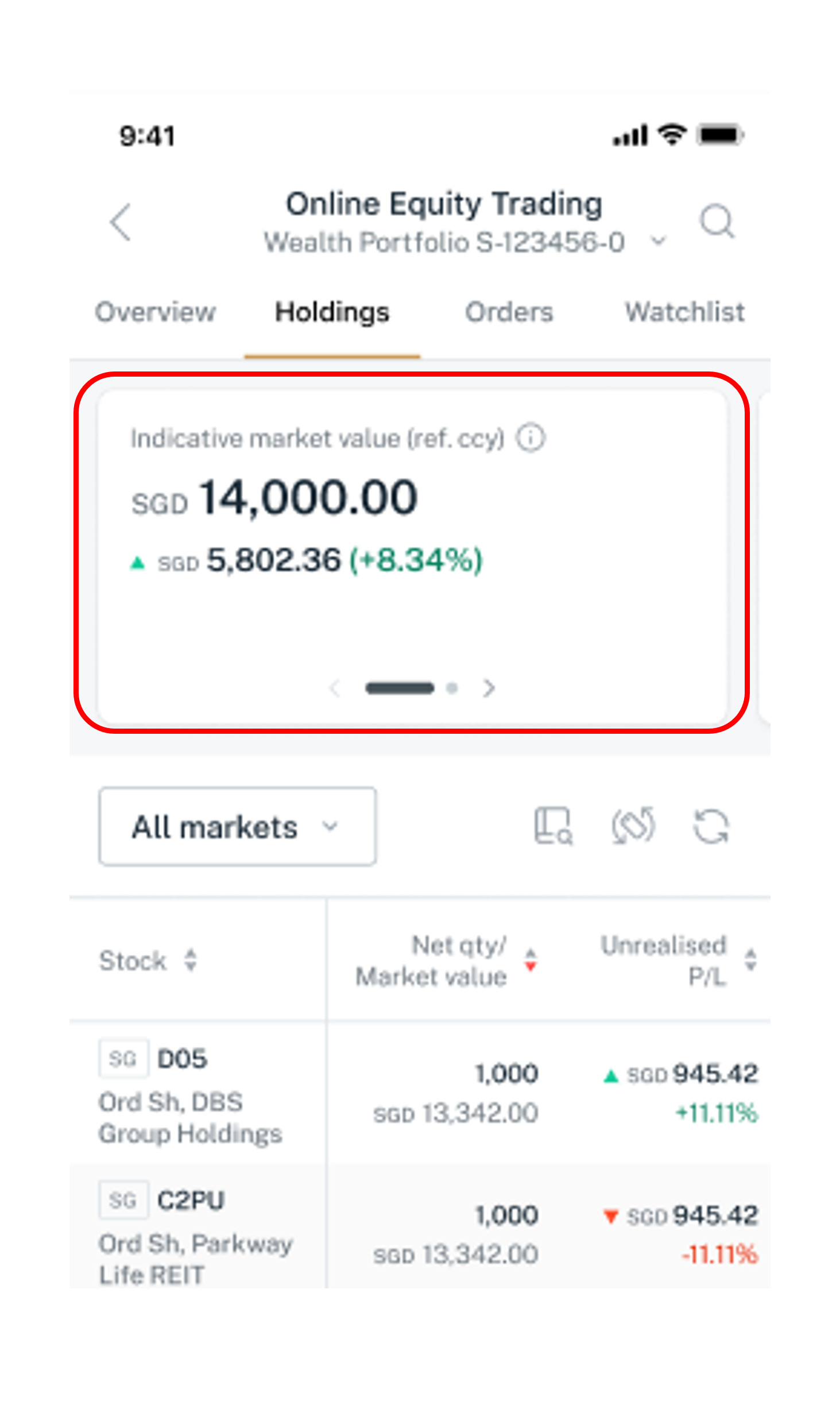The height and width of the screenshot is (1421, 840).
Task: Sort by Net qty/Market value
Action: [531, 960]
